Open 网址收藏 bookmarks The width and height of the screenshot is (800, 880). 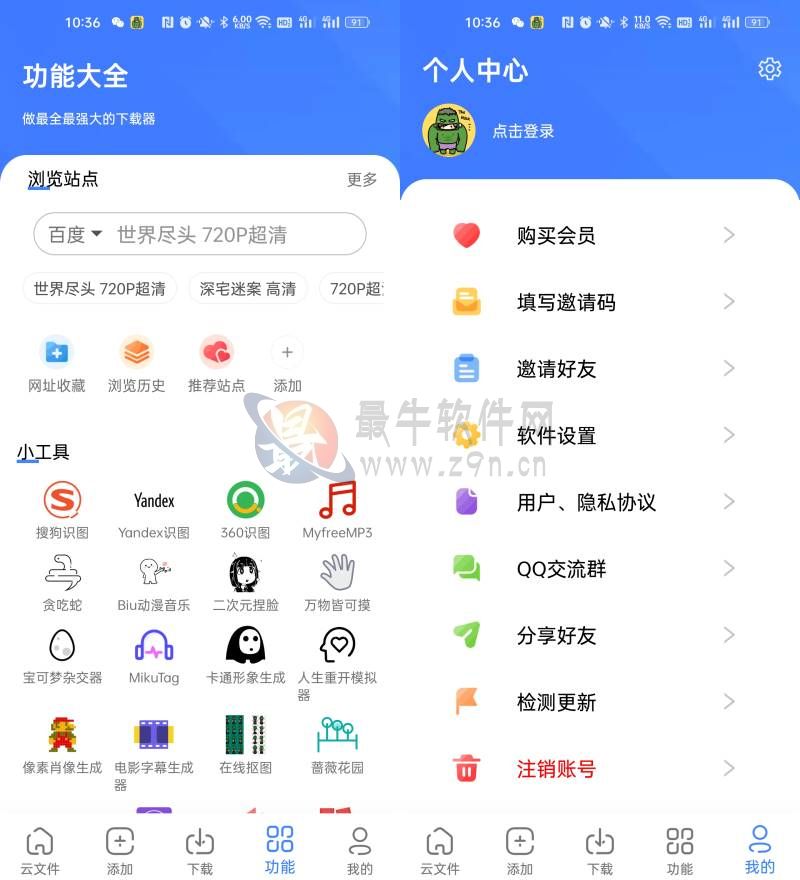pos(57,365)
